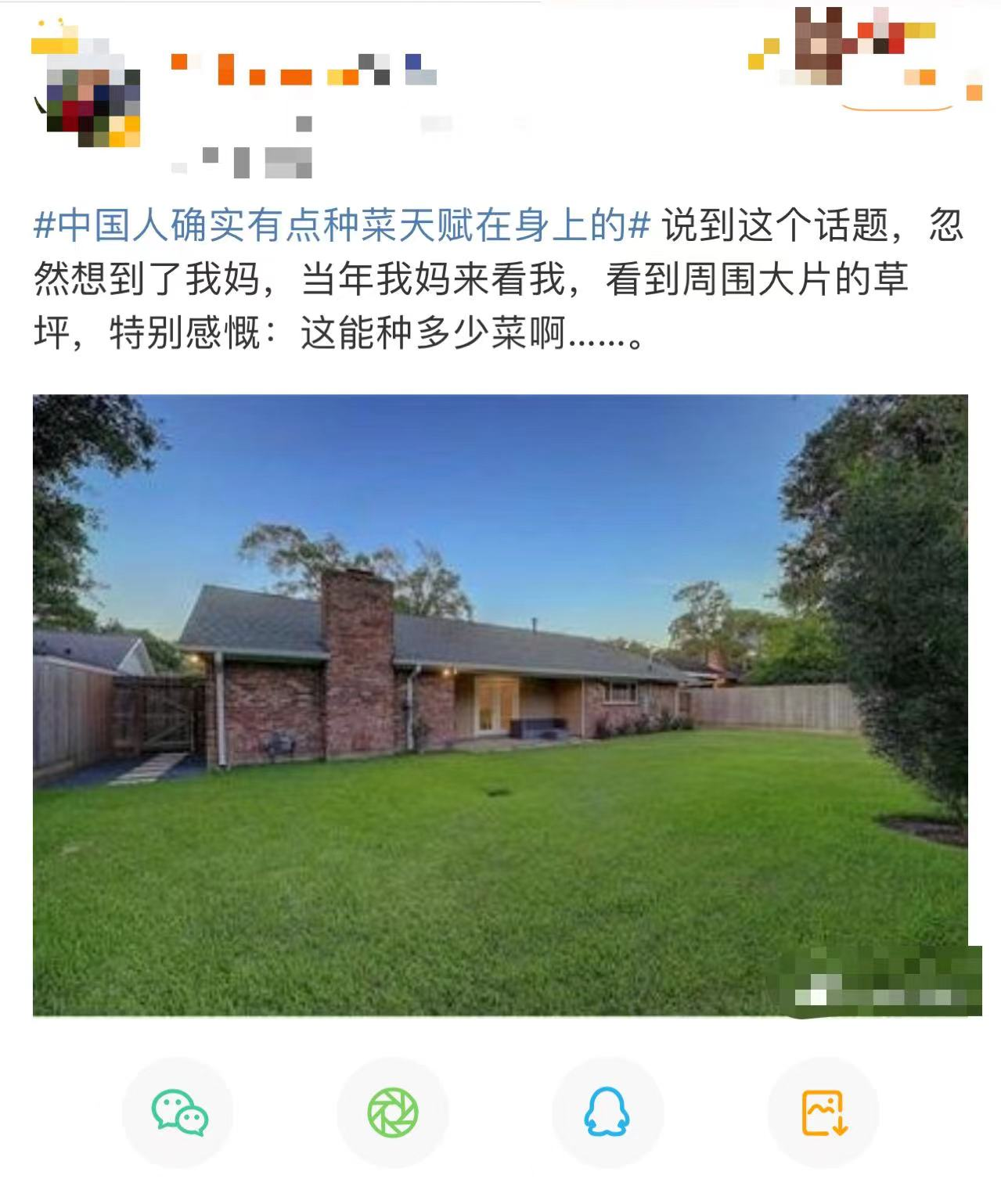Share the post to WeChat
Image resolution: width=1001 pixels, height=1204 pixels.
click(x=178, y=1112)
